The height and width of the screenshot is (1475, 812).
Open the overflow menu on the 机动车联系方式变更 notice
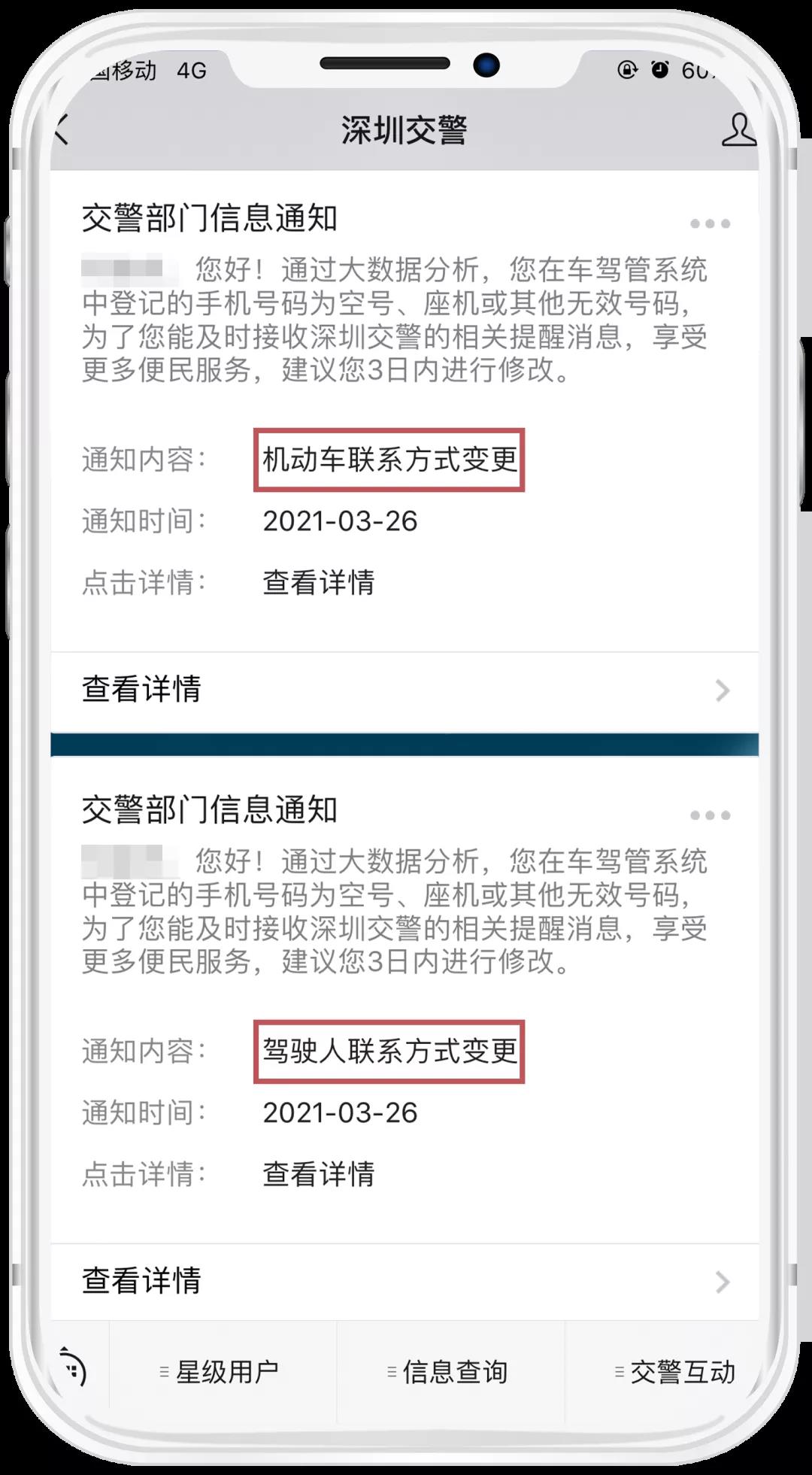click(710, 223)
